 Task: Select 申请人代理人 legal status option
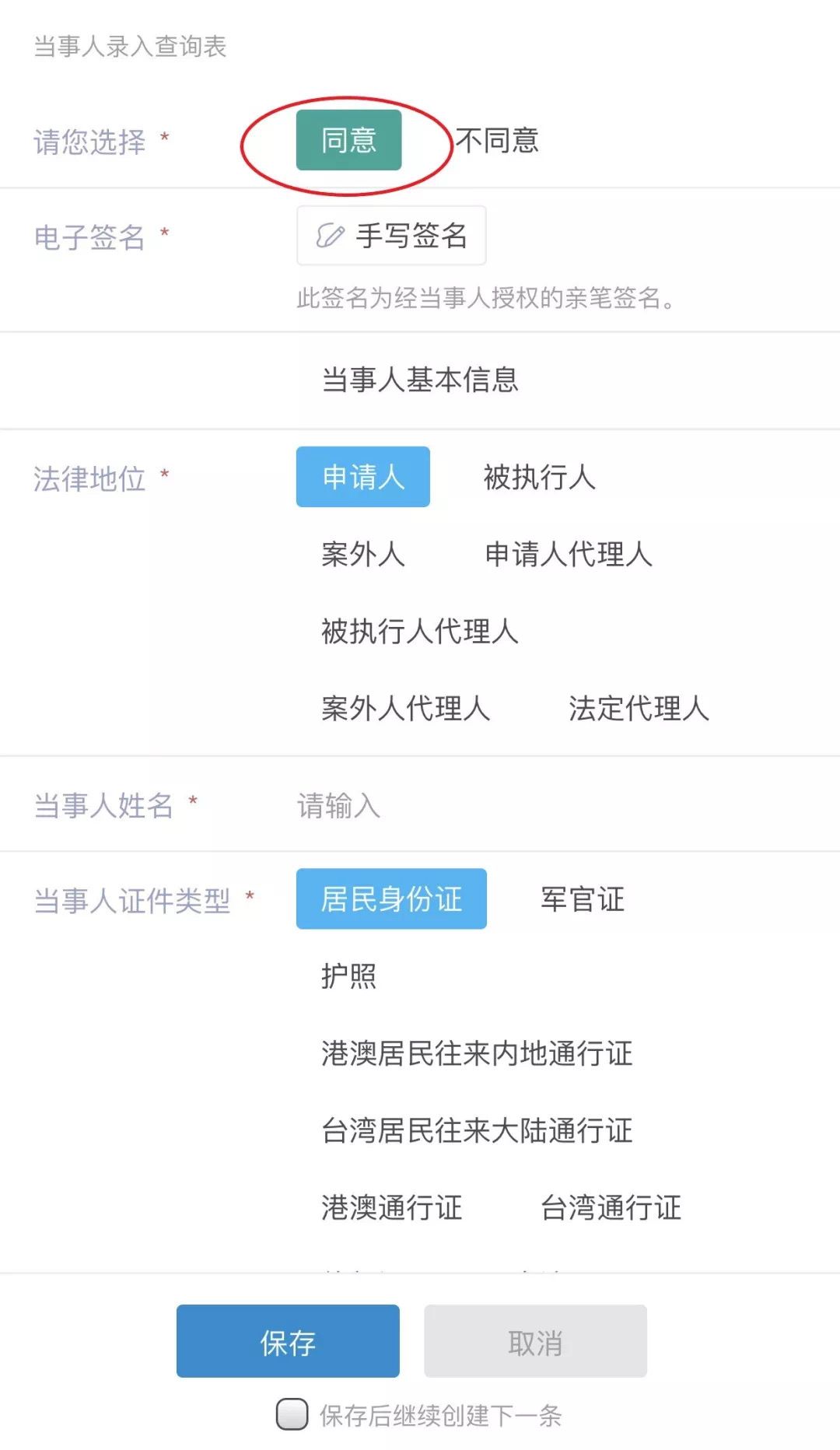[x=568, y=555]
